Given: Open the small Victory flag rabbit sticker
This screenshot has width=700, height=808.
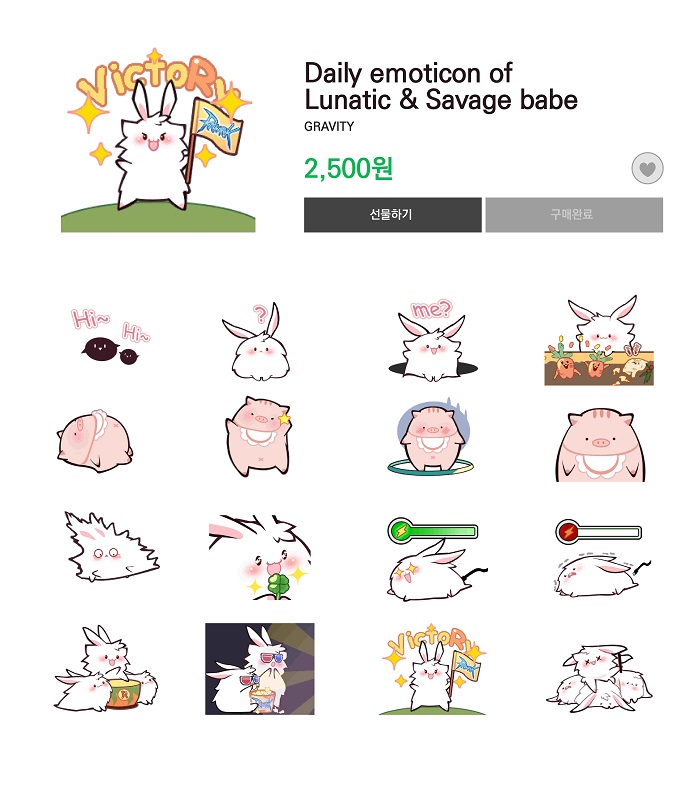Looking at the screenshot, I should [432, 670].
